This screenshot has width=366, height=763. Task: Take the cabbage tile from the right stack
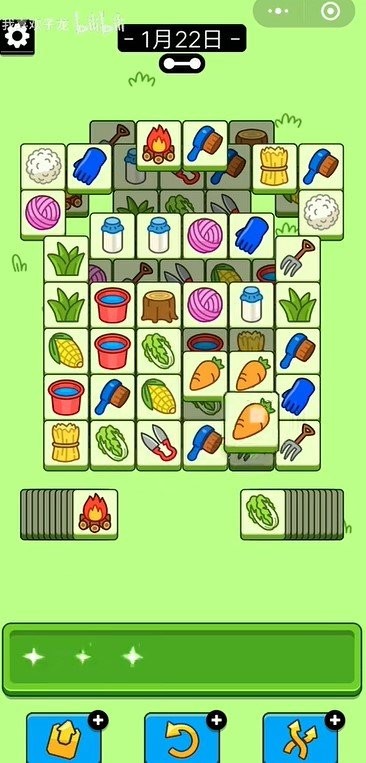click(263, 513)
